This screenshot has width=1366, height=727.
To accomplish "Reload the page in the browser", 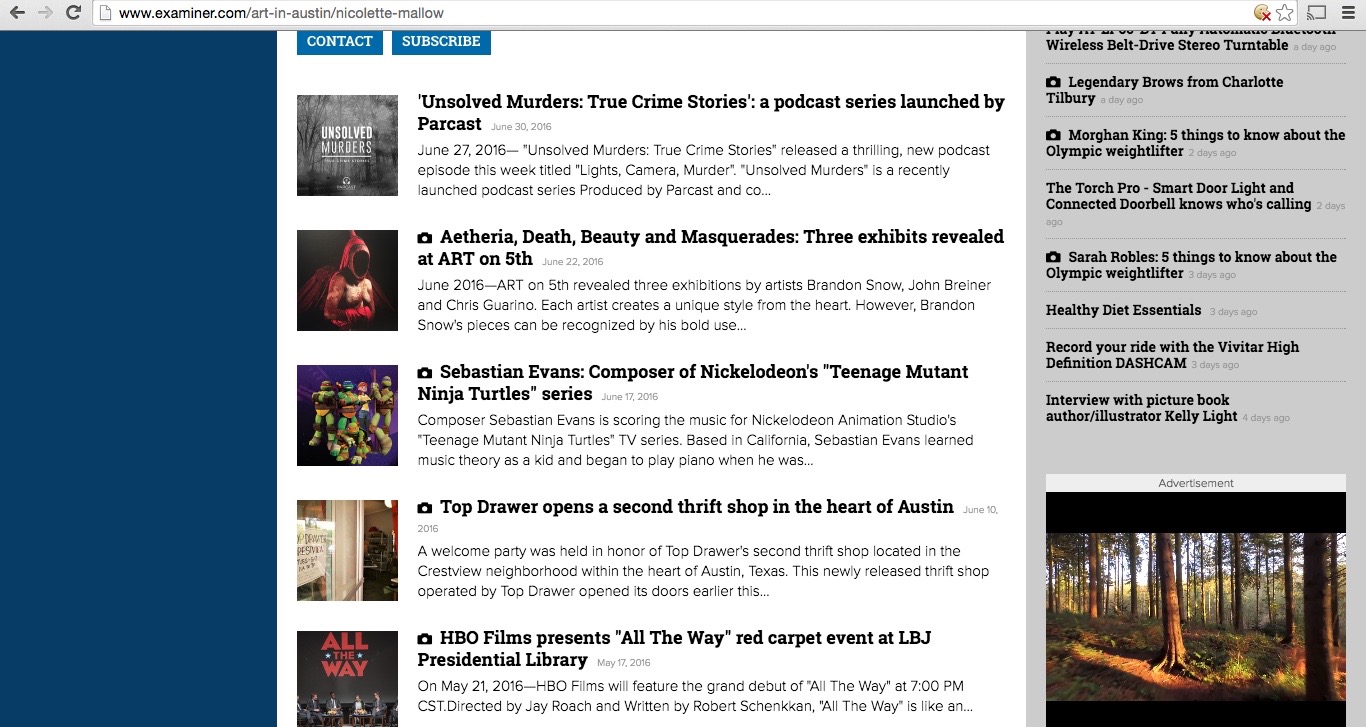I will pyautogui.click(x=73, y=13).
